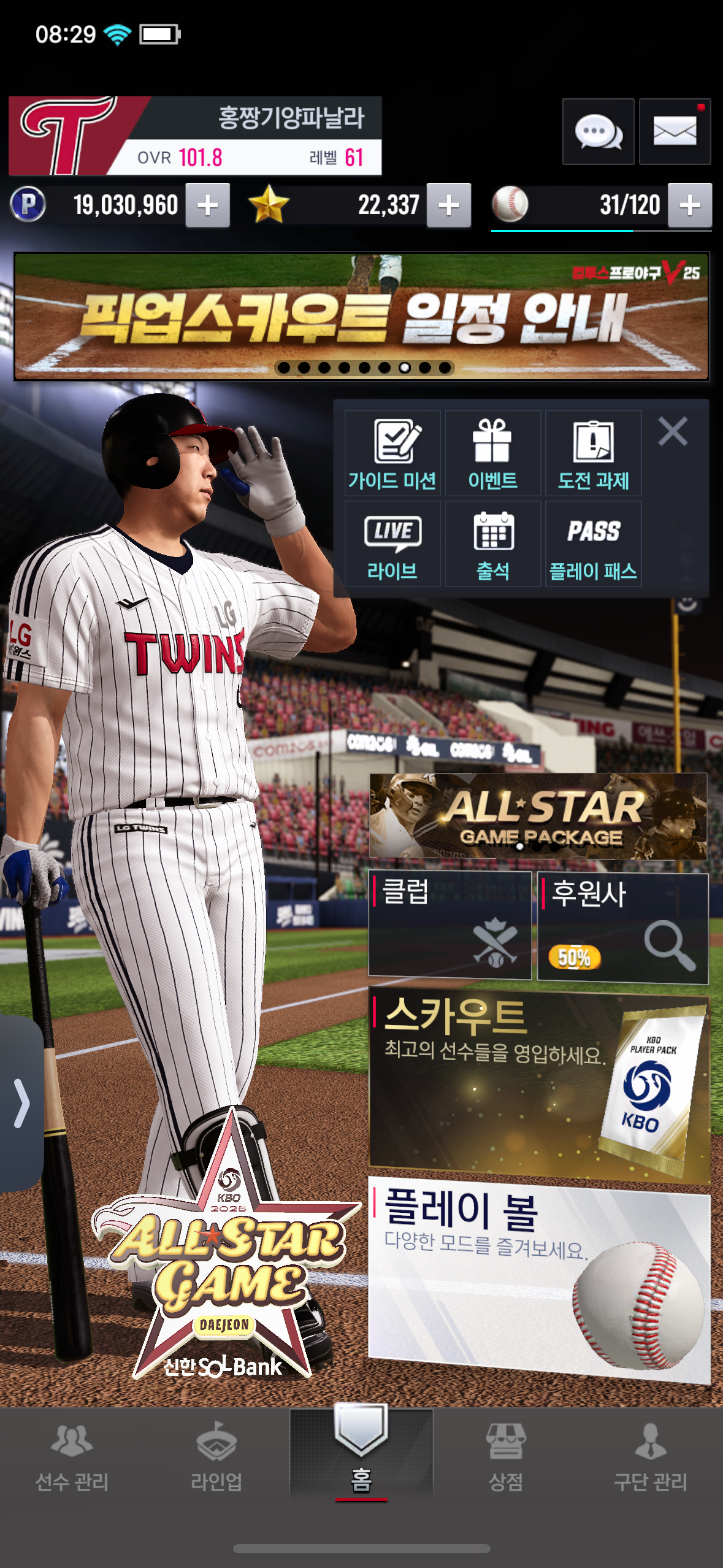Open 도전 과제

click(594, 453)
